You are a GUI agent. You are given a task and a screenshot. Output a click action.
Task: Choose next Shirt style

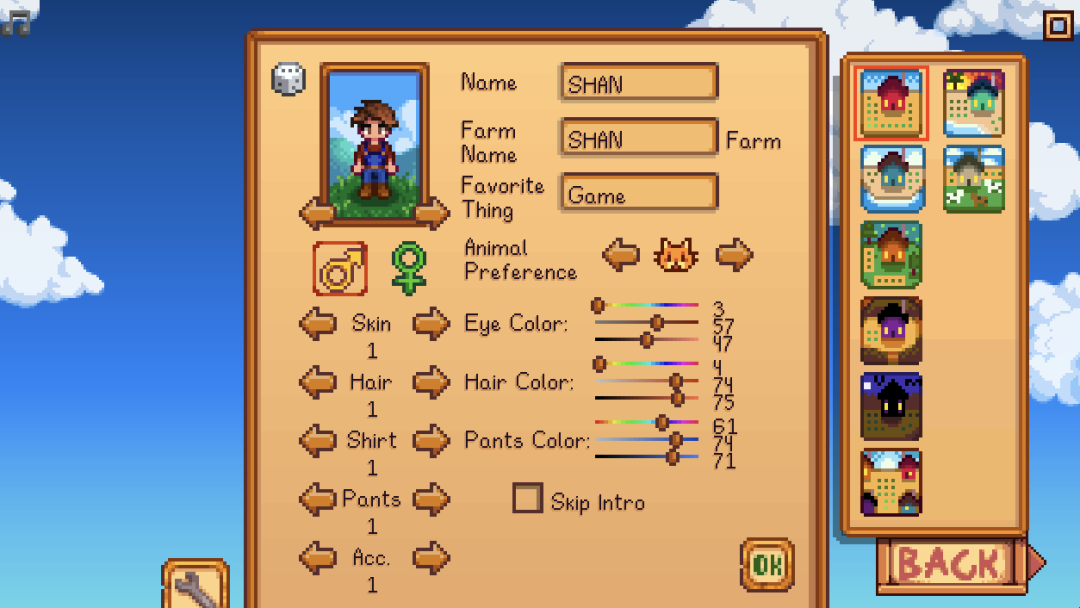pos(431,440)
